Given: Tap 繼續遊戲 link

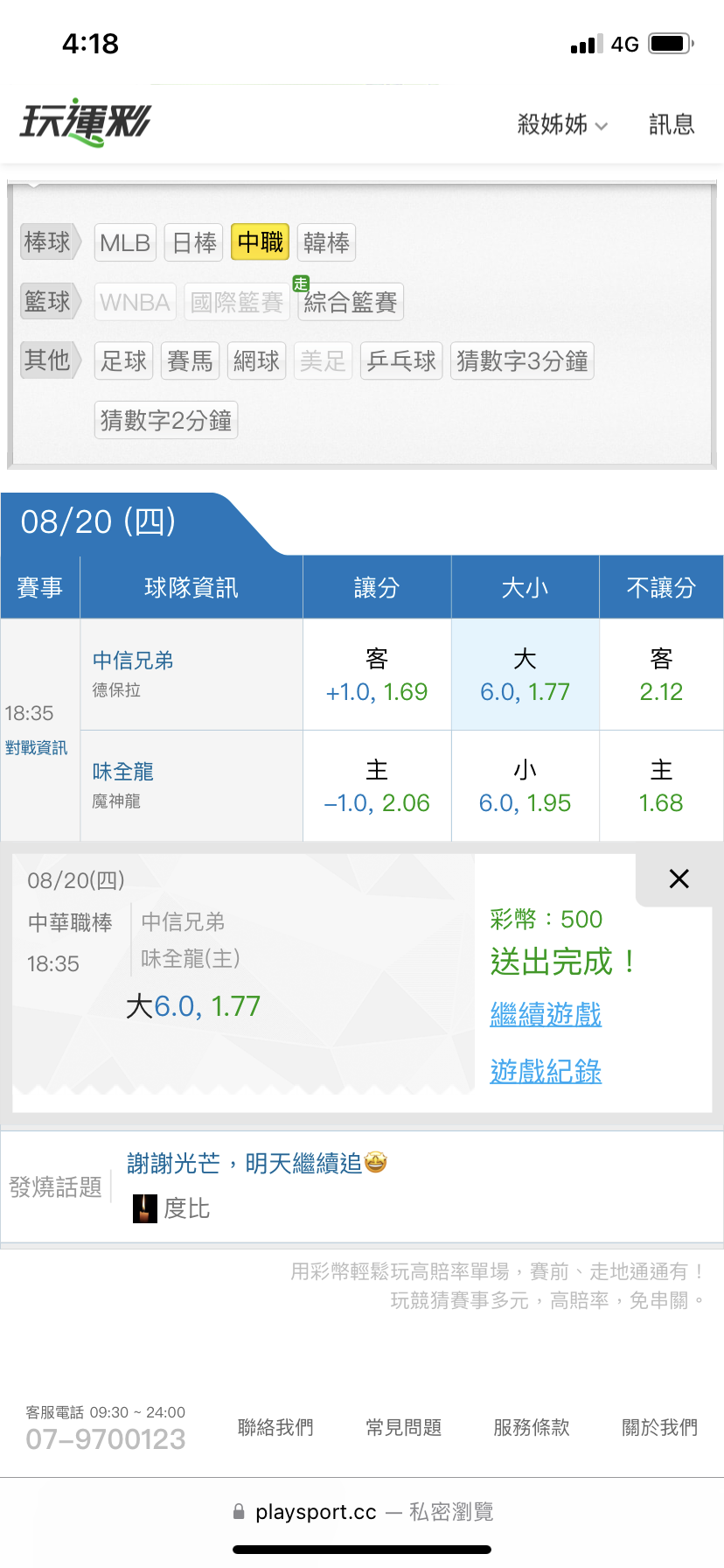Looking at the screenshot, I should 546,1014.
